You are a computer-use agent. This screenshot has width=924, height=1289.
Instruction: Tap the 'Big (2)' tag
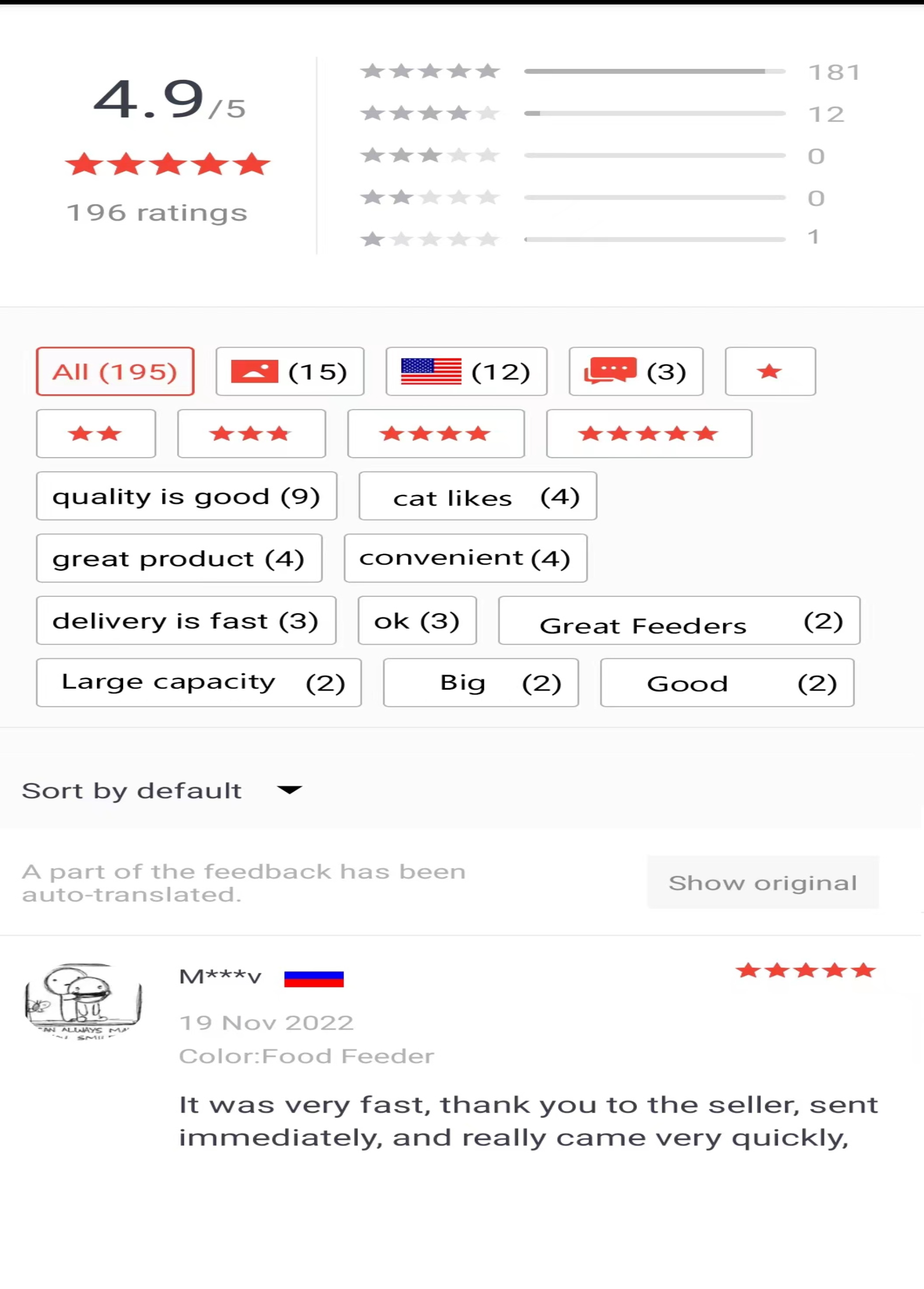pyautogui.click(x=481, y=683)
